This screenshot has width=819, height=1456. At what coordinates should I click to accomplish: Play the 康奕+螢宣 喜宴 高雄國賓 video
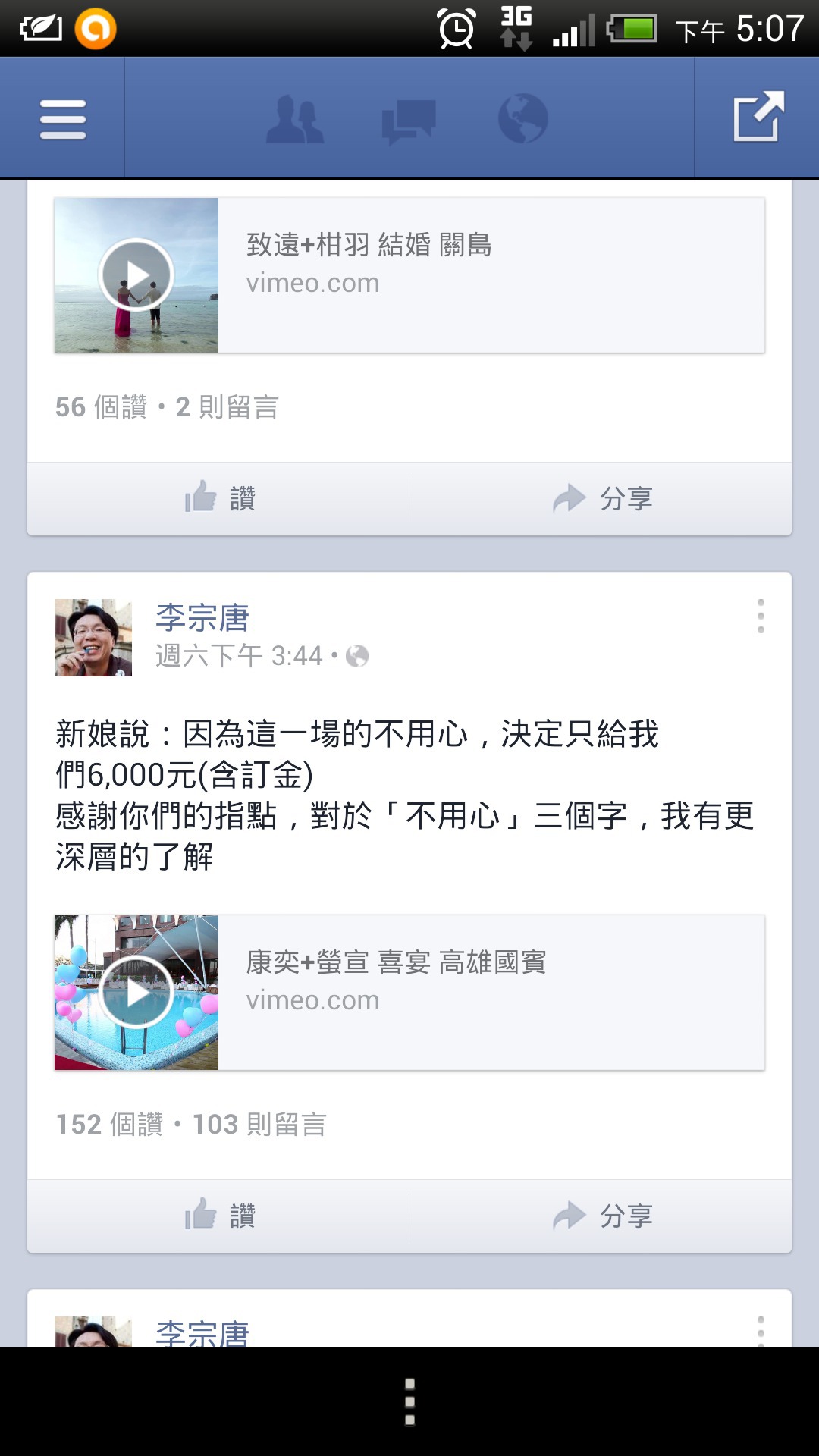point(136,993)
